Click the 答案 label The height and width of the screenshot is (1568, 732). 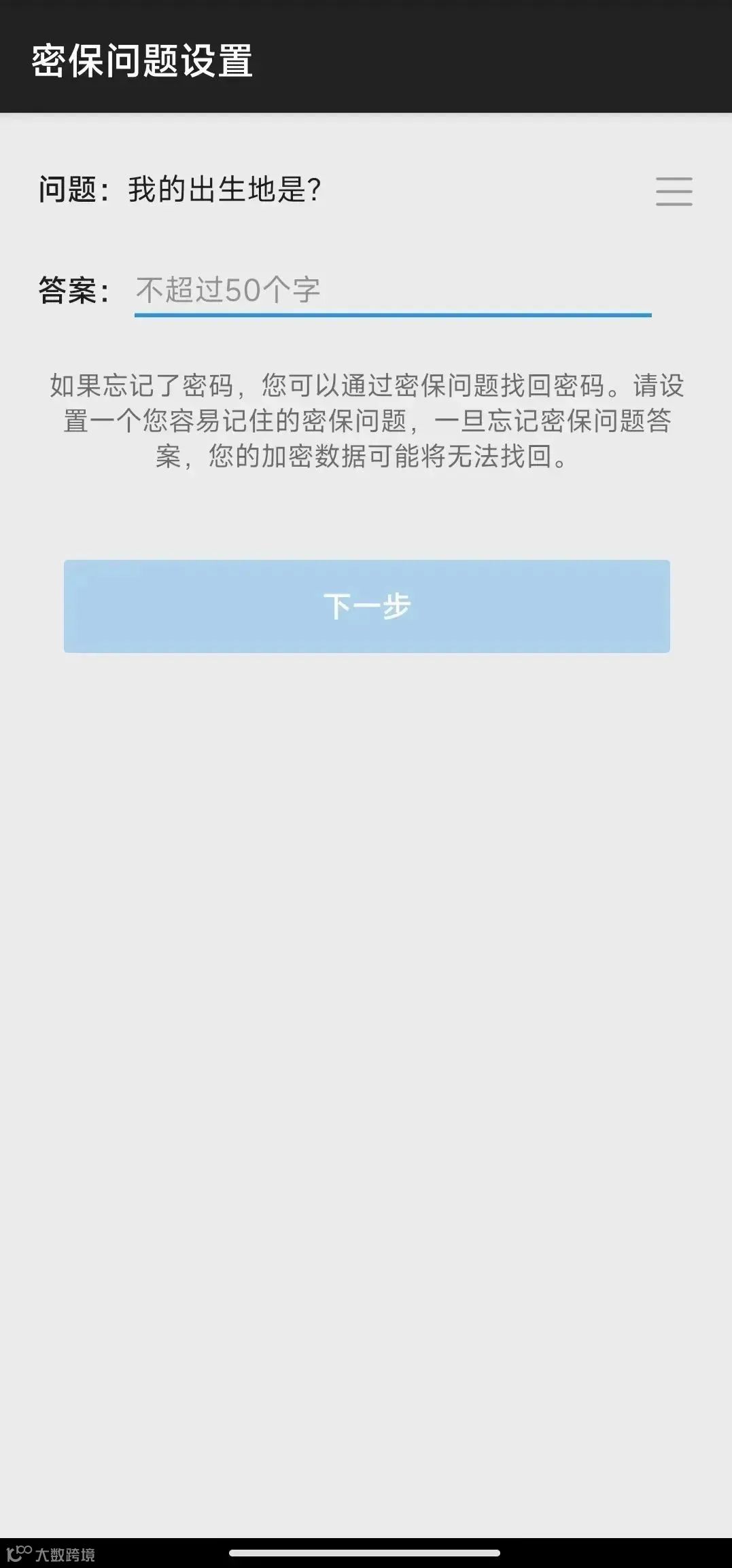point(75,290)
